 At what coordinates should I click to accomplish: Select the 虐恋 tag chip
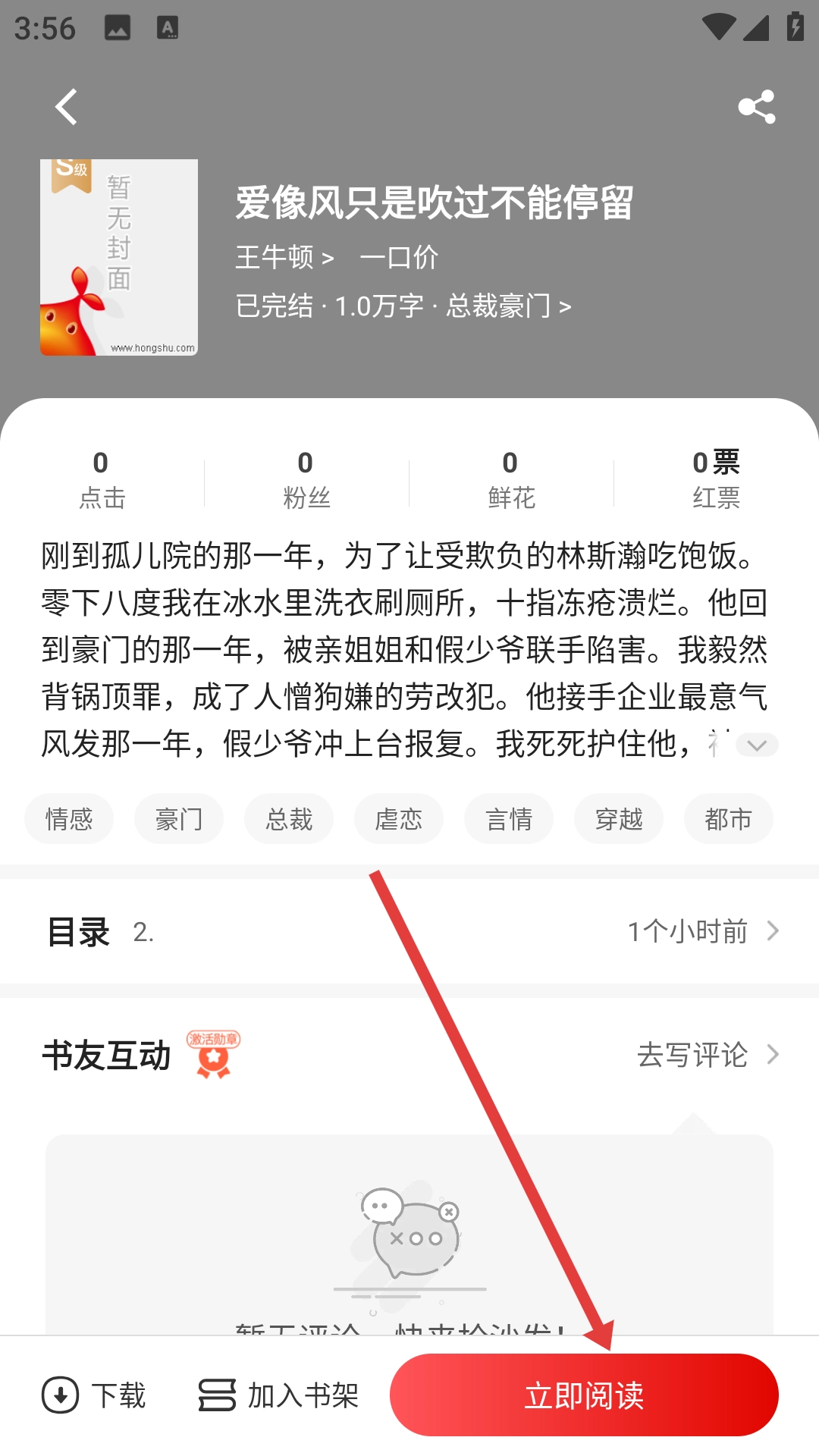click(399, 819)
